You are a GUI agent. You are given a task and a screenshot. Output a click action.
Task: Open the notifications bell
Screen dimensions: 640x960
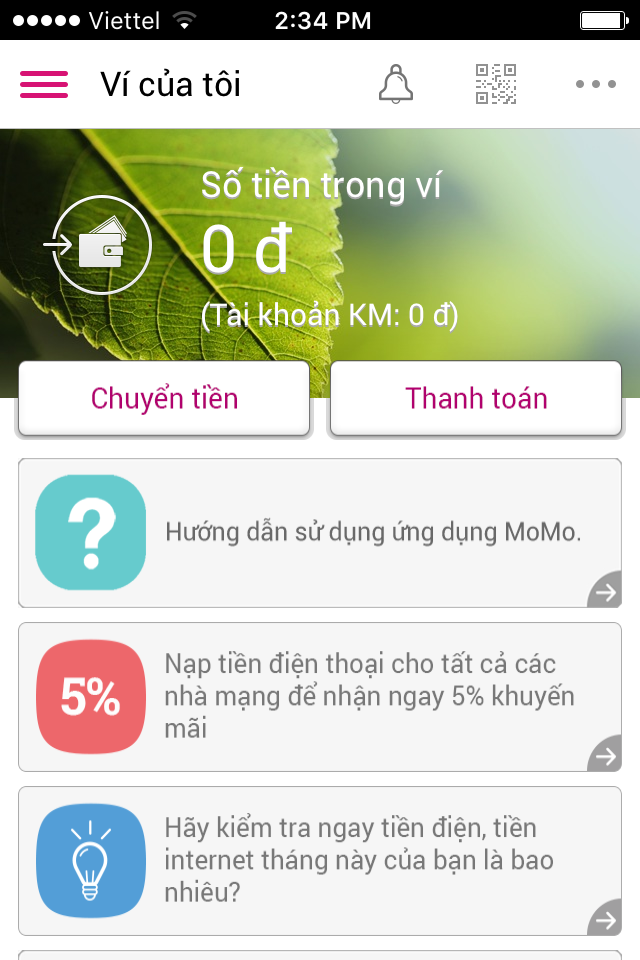click(396, 84)
